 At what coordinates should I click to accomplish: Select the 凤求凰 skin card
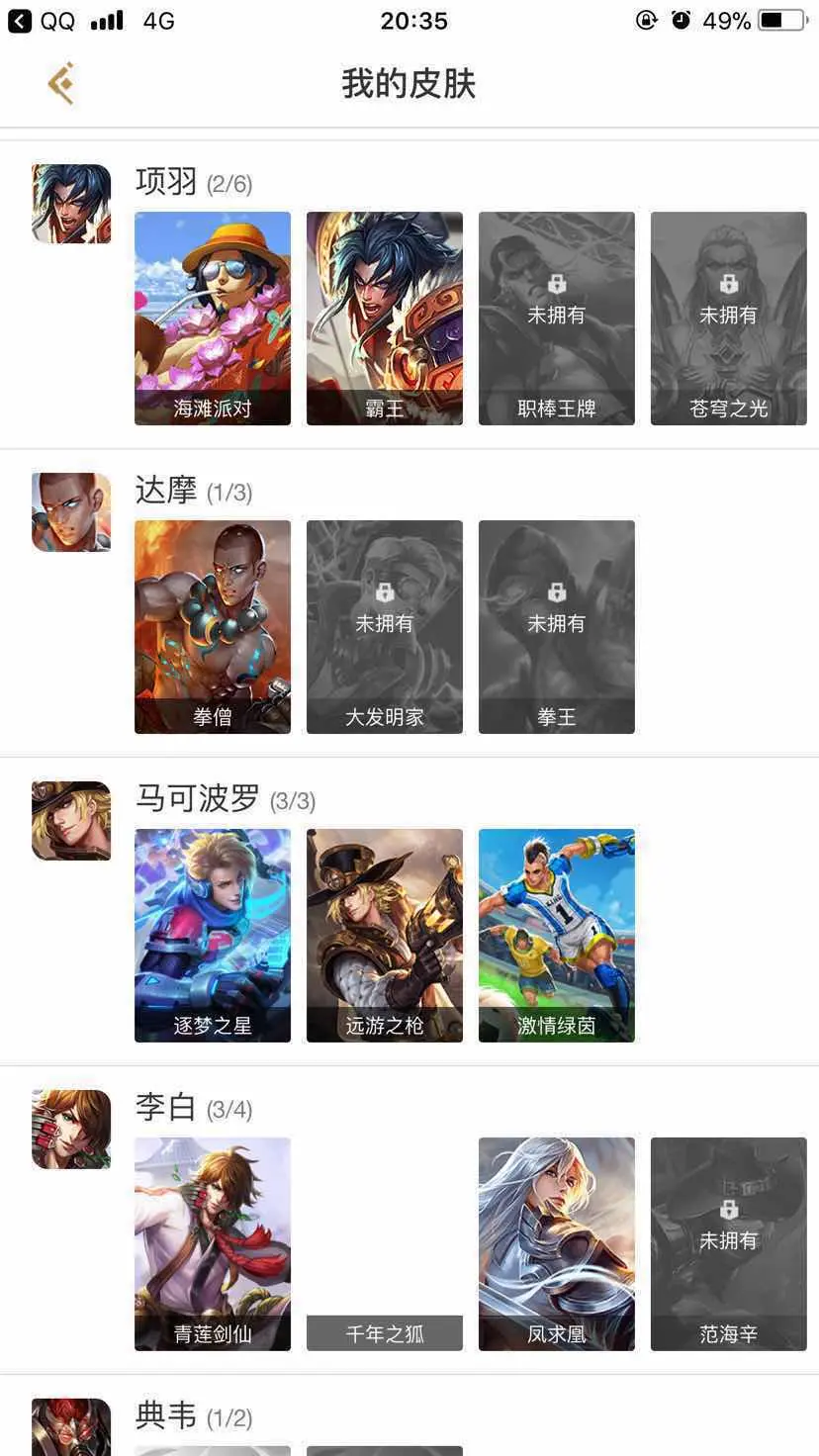click(x=557, y=1244)
